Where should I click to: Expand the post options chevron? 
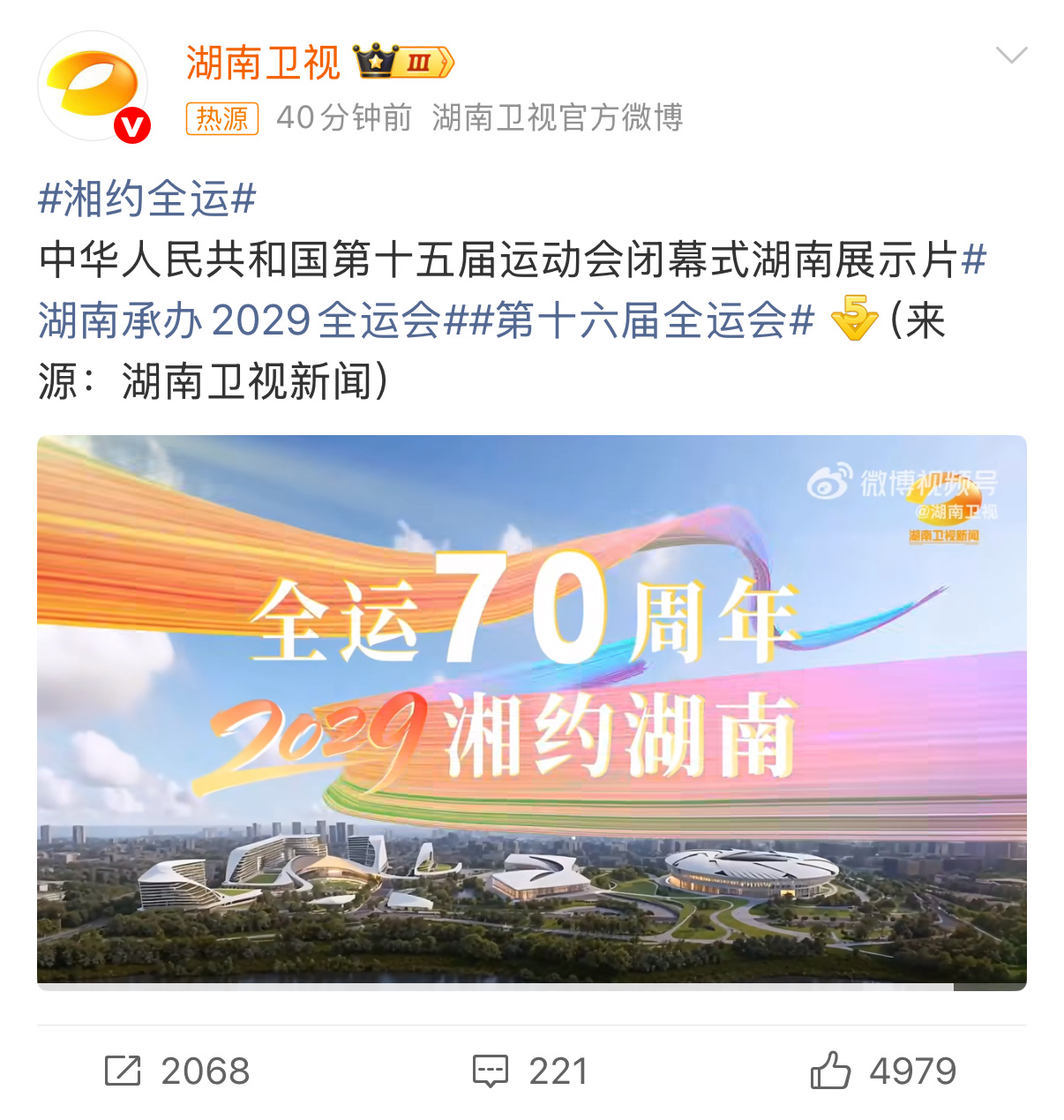[1013, 55]
